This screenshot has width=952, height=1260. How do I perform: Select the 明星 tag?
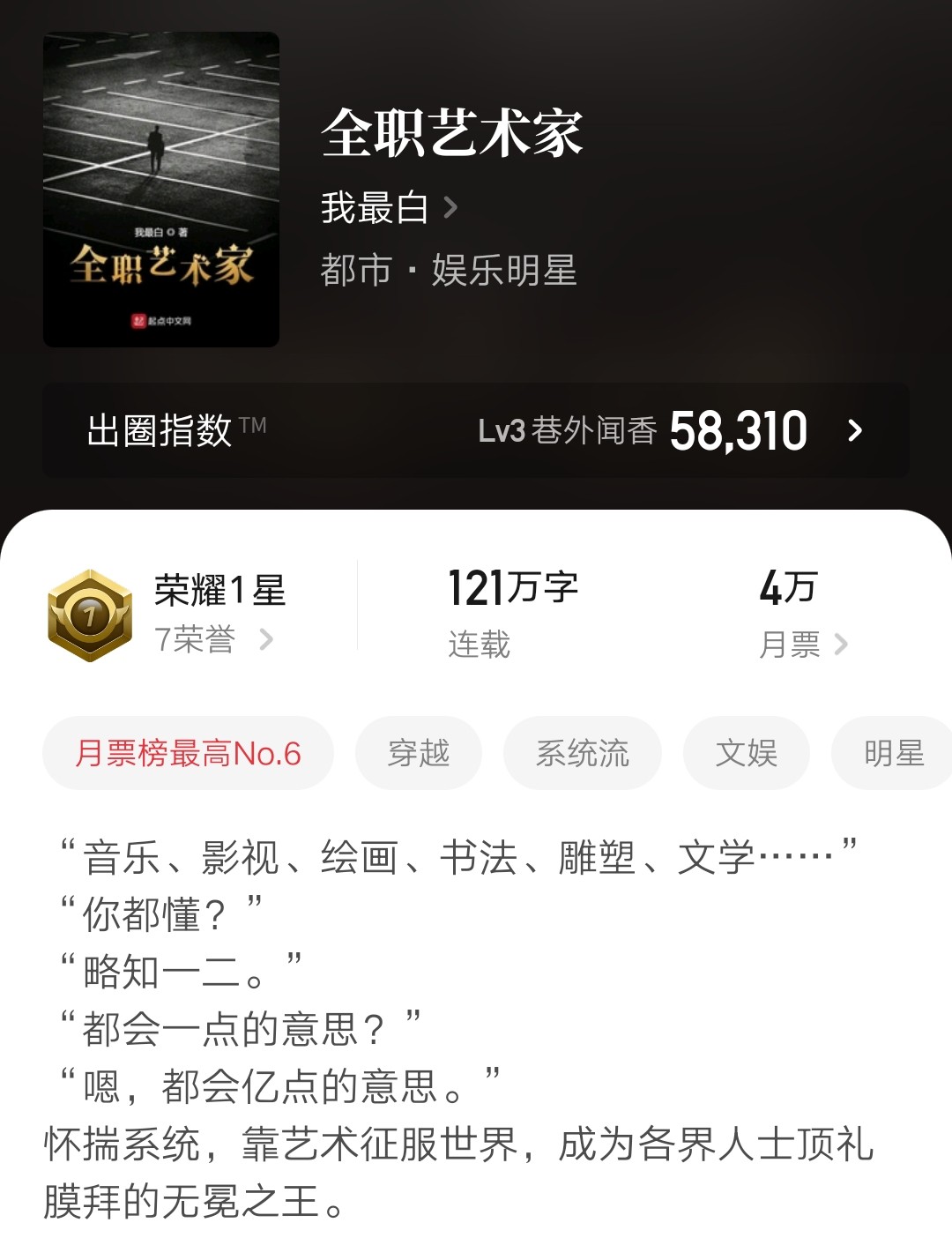tap(892, 753)
